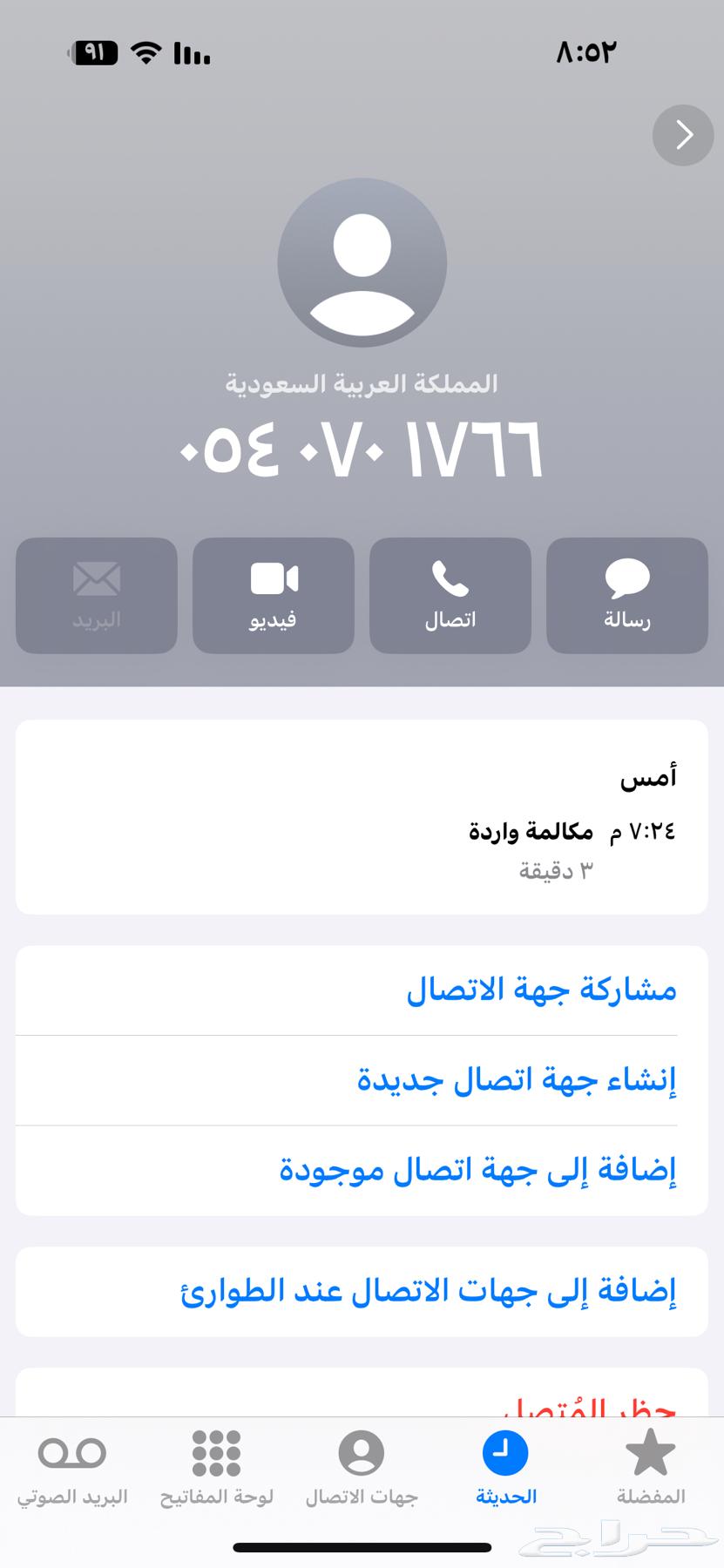The image size is (724, 1568).
Task: Open لوحة المفاتيح keypad tab
Action: coord(216,1469)
